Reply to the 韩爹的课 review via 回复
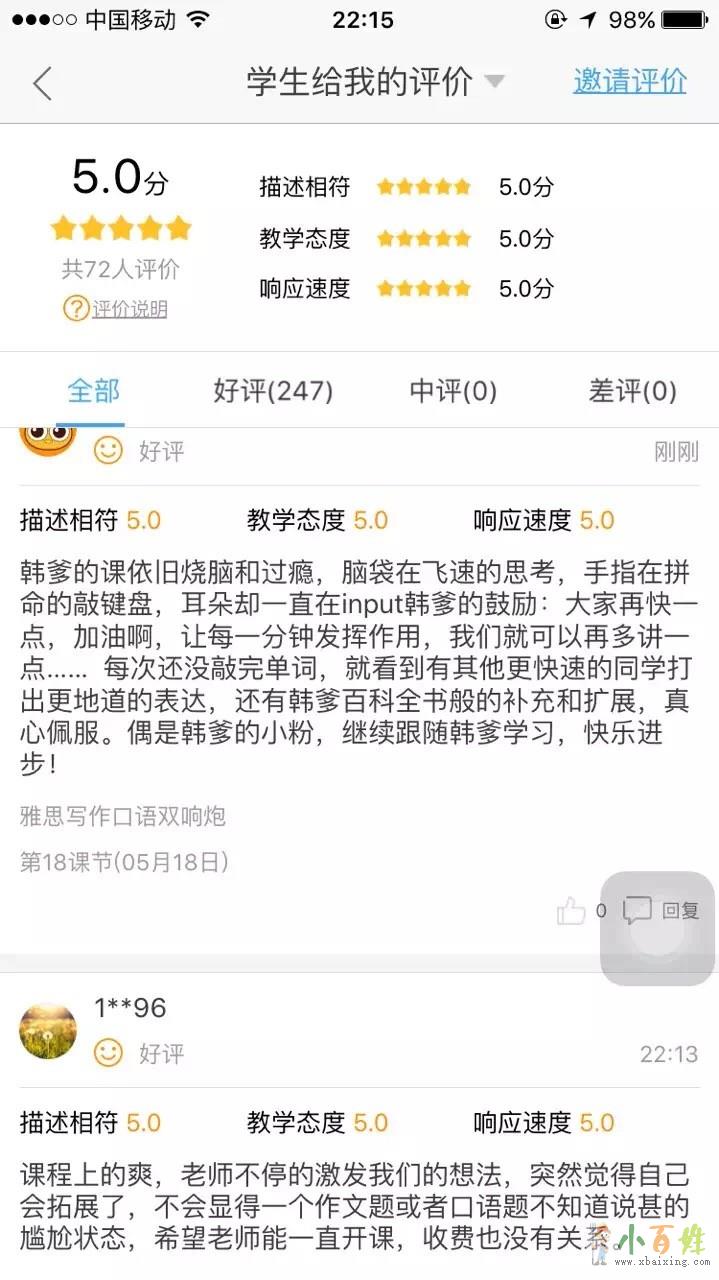 661,911
